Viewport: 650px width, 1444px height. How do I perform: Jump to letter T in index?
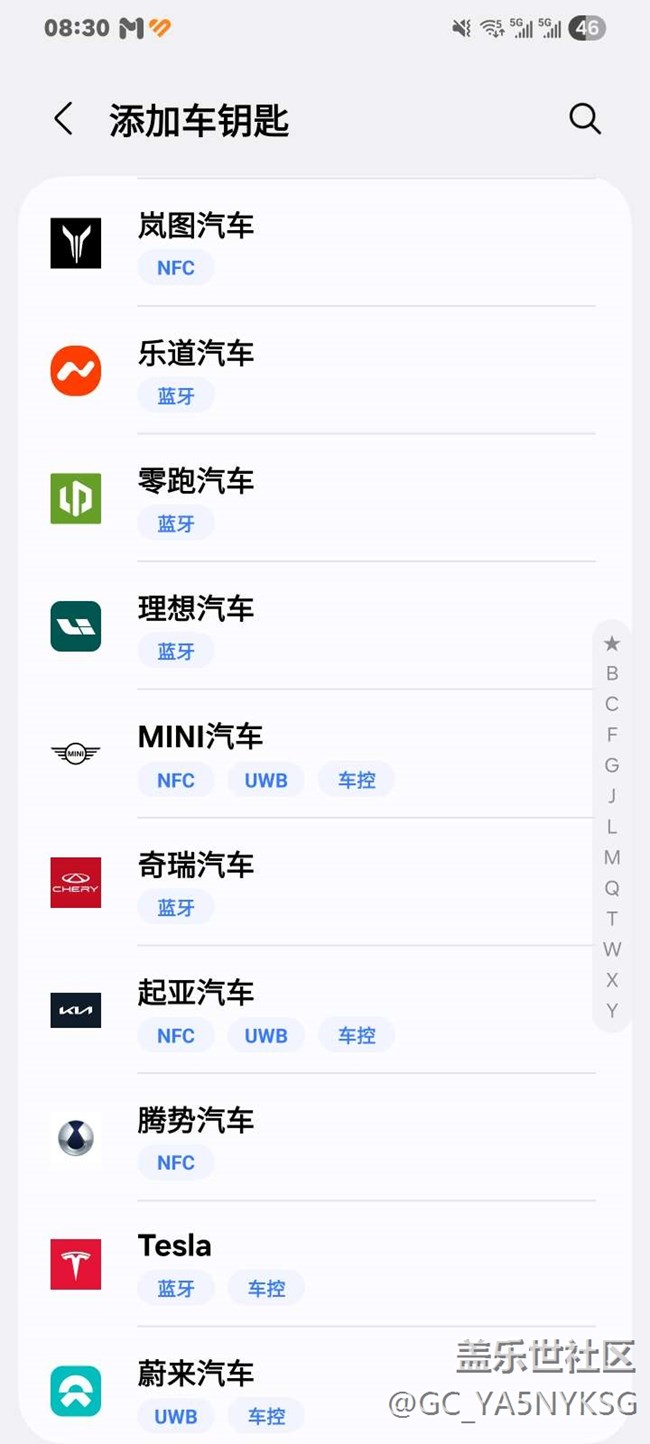click(x=612, y=918)
